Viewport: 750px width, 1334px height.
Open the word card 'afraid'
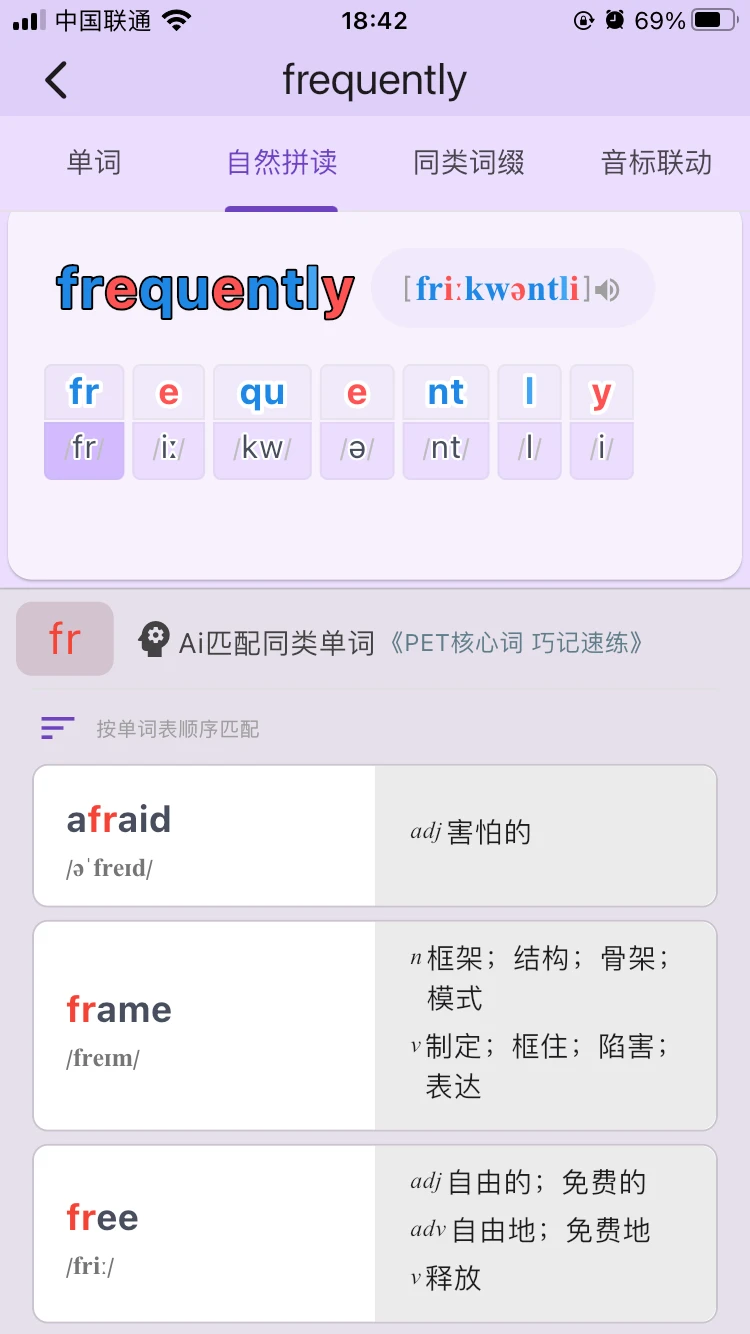375,836
